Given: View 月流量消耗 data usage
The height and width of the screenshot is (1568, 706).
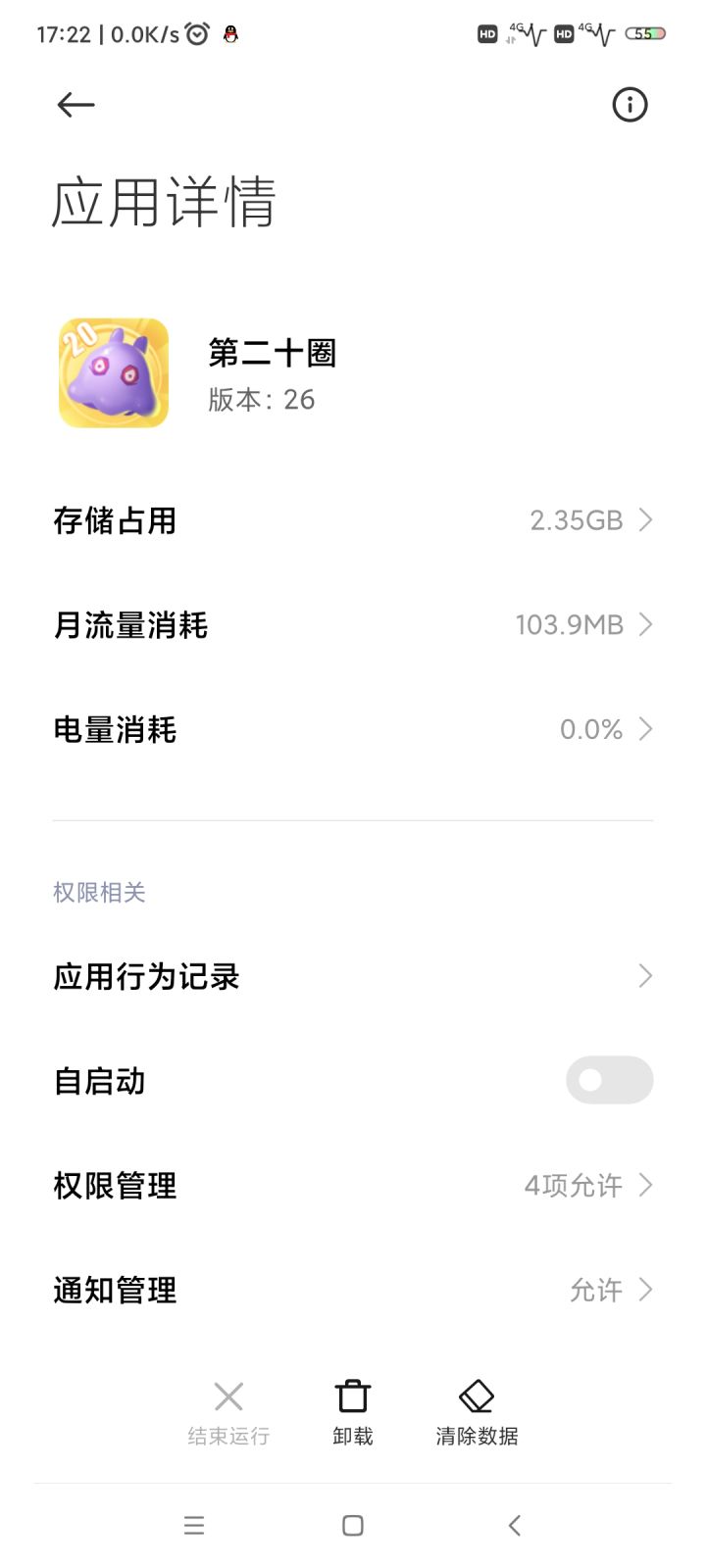Looking at the screenshot, I should tap(353, 625).
